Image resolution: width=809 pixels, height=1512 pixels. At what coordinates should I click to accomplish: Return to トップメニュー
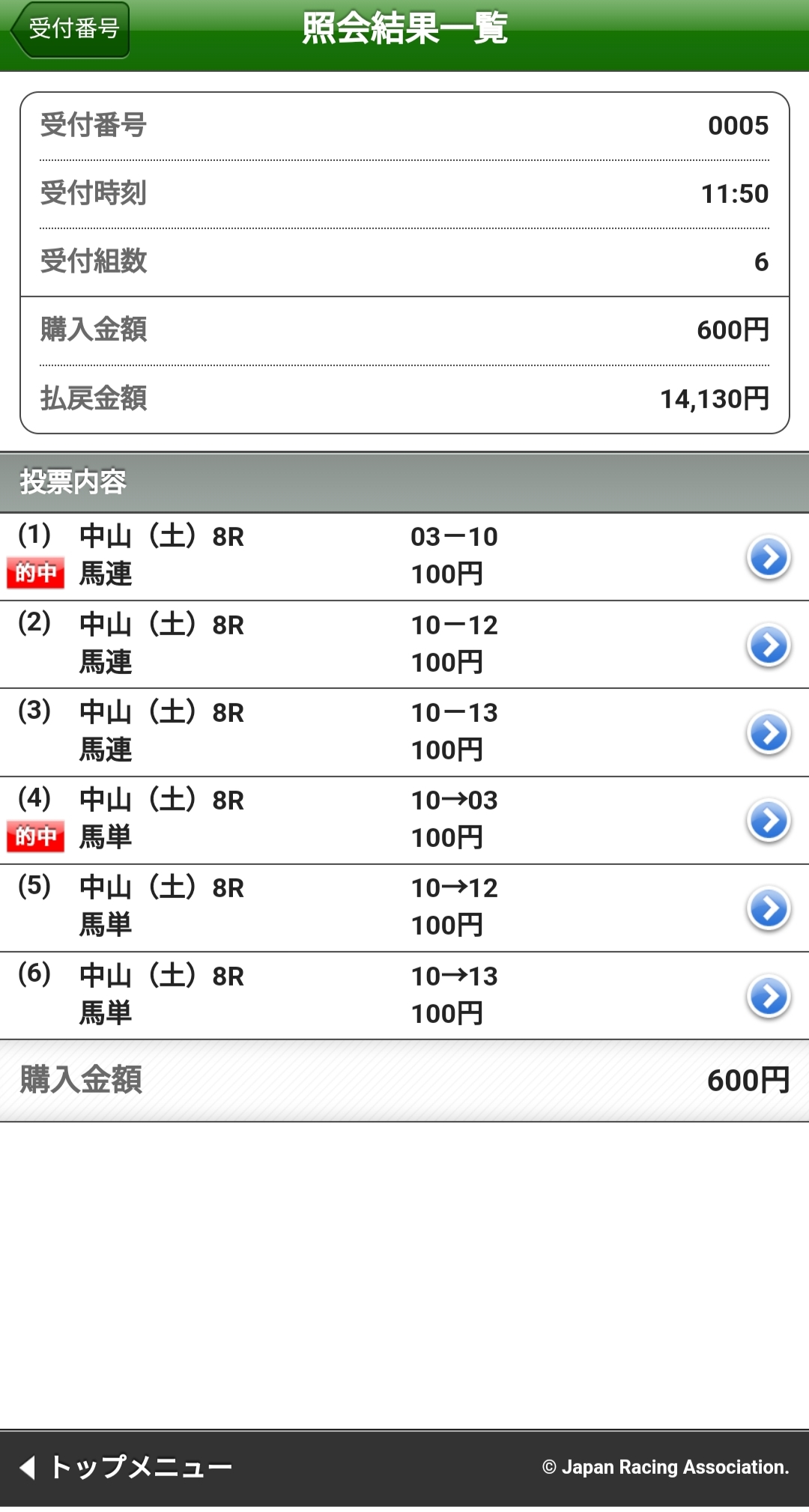pyautogui.click(x=127, y=1467)
